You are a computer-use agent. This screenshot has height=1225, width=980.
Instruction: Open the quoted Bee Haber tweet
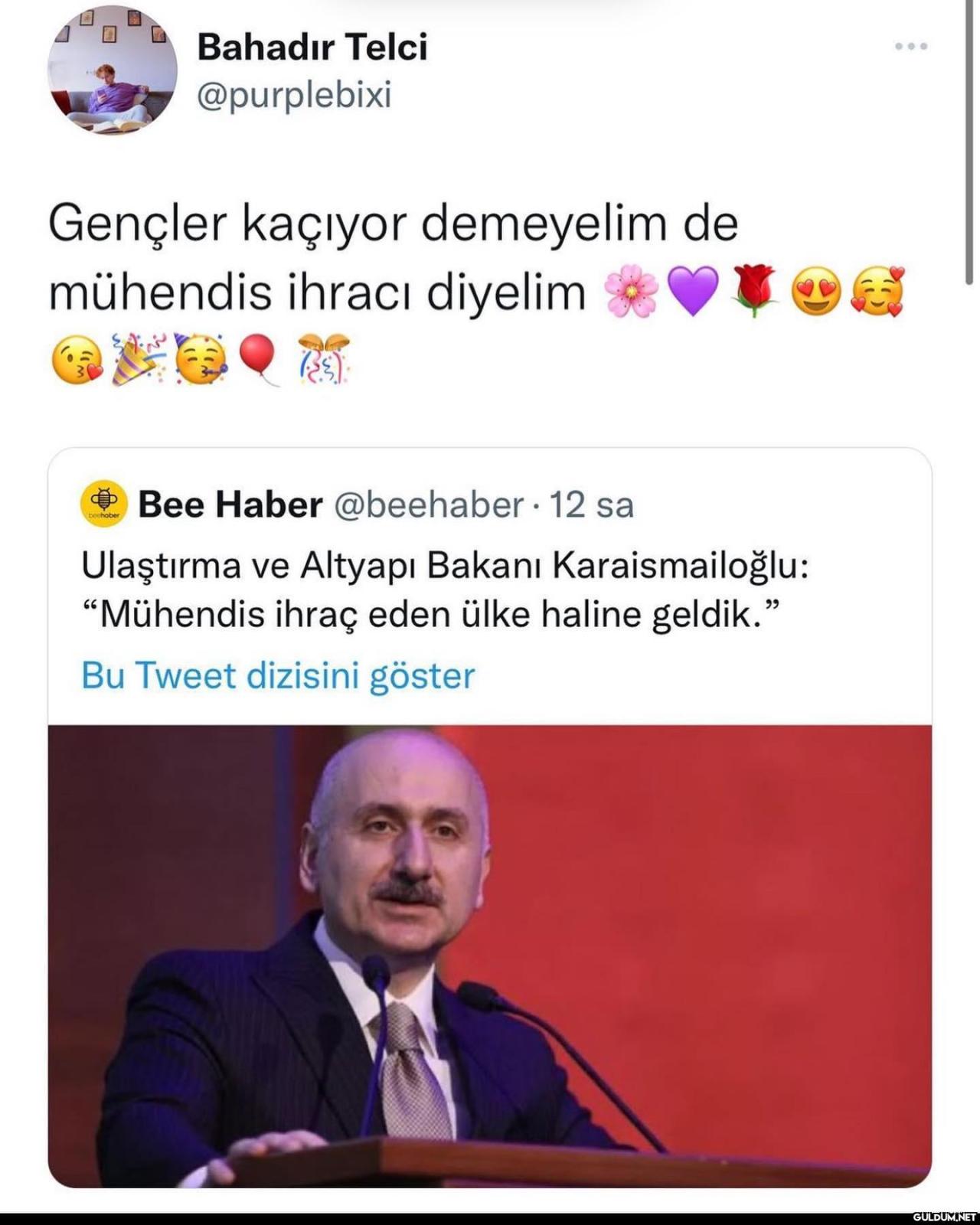(x=444, y=590)
